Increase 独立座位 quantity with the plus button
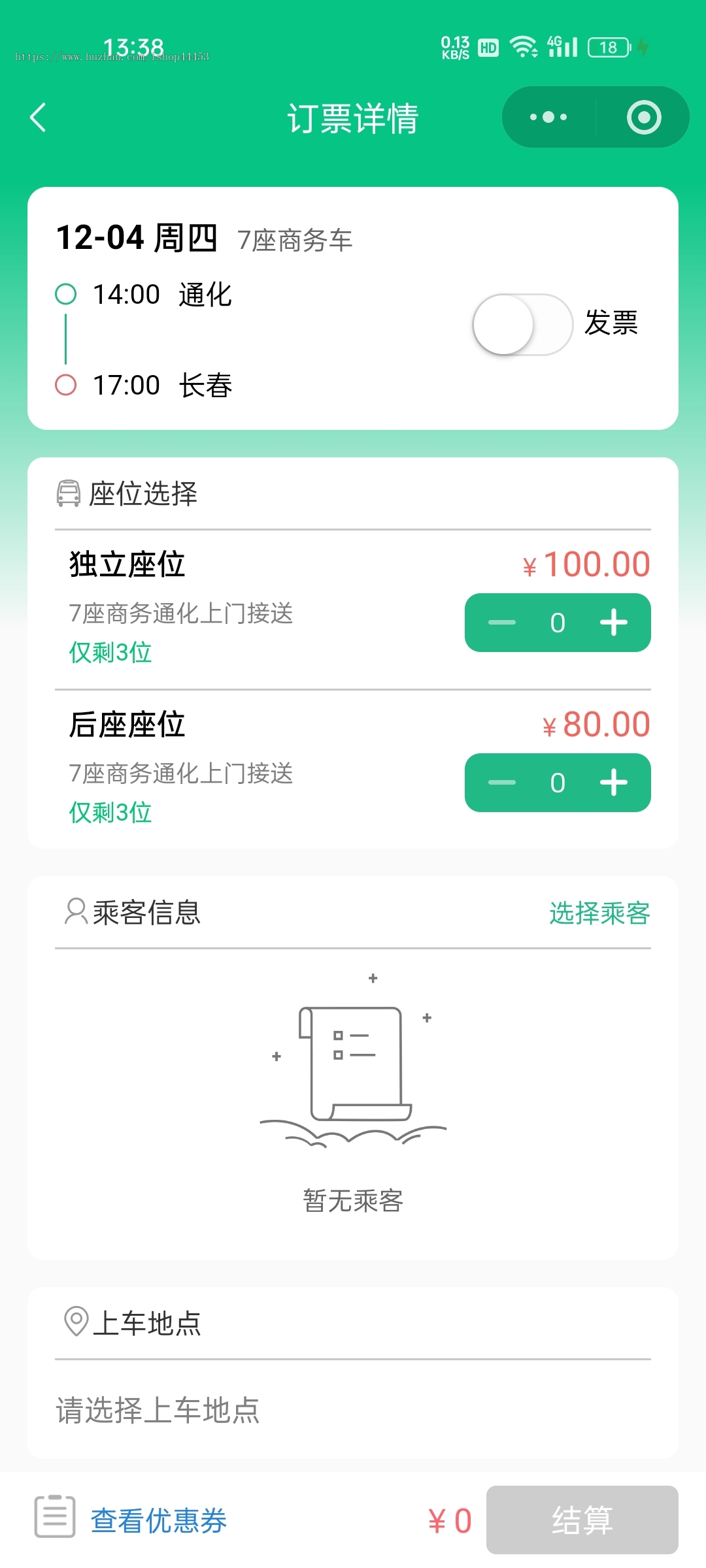This screenshot has width=706, height=1568. tap(613, 623)
